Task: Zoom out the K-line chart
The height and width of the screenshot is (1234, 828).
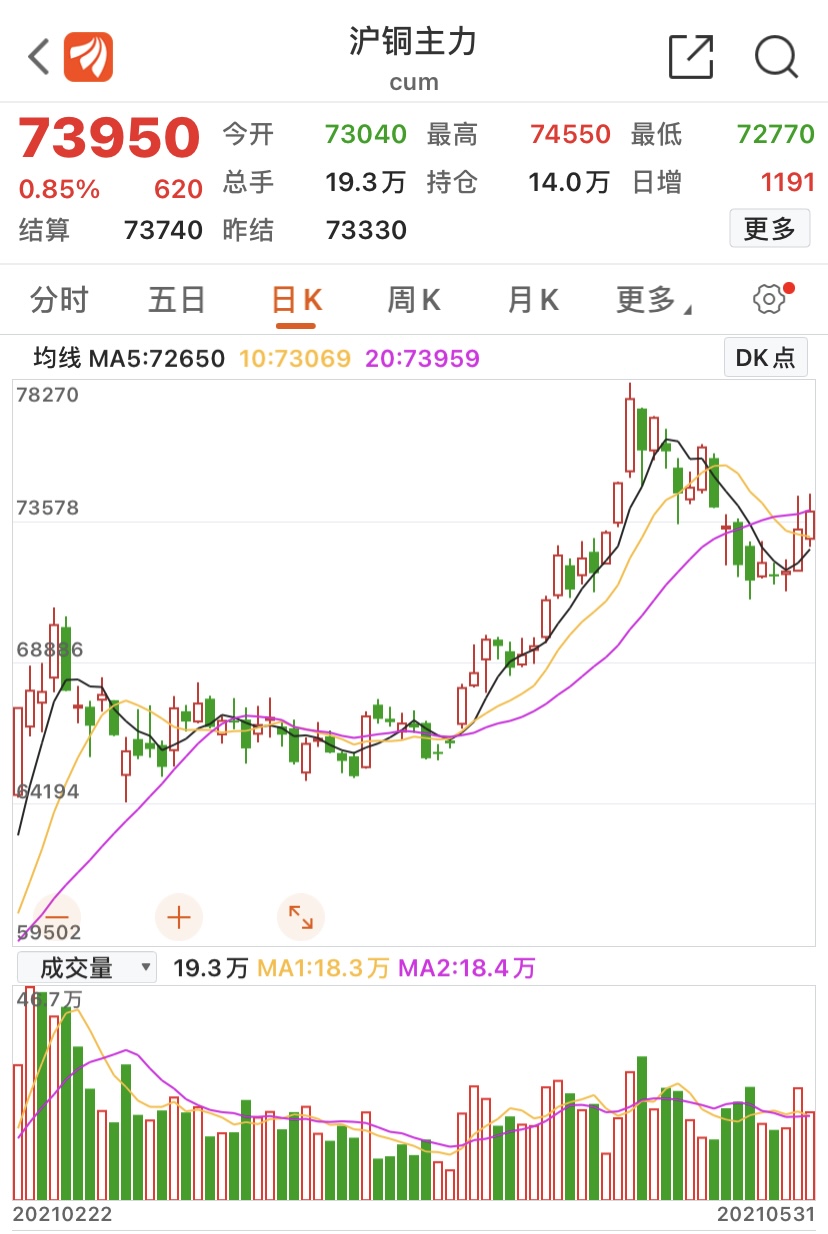Action: (58, 916)
